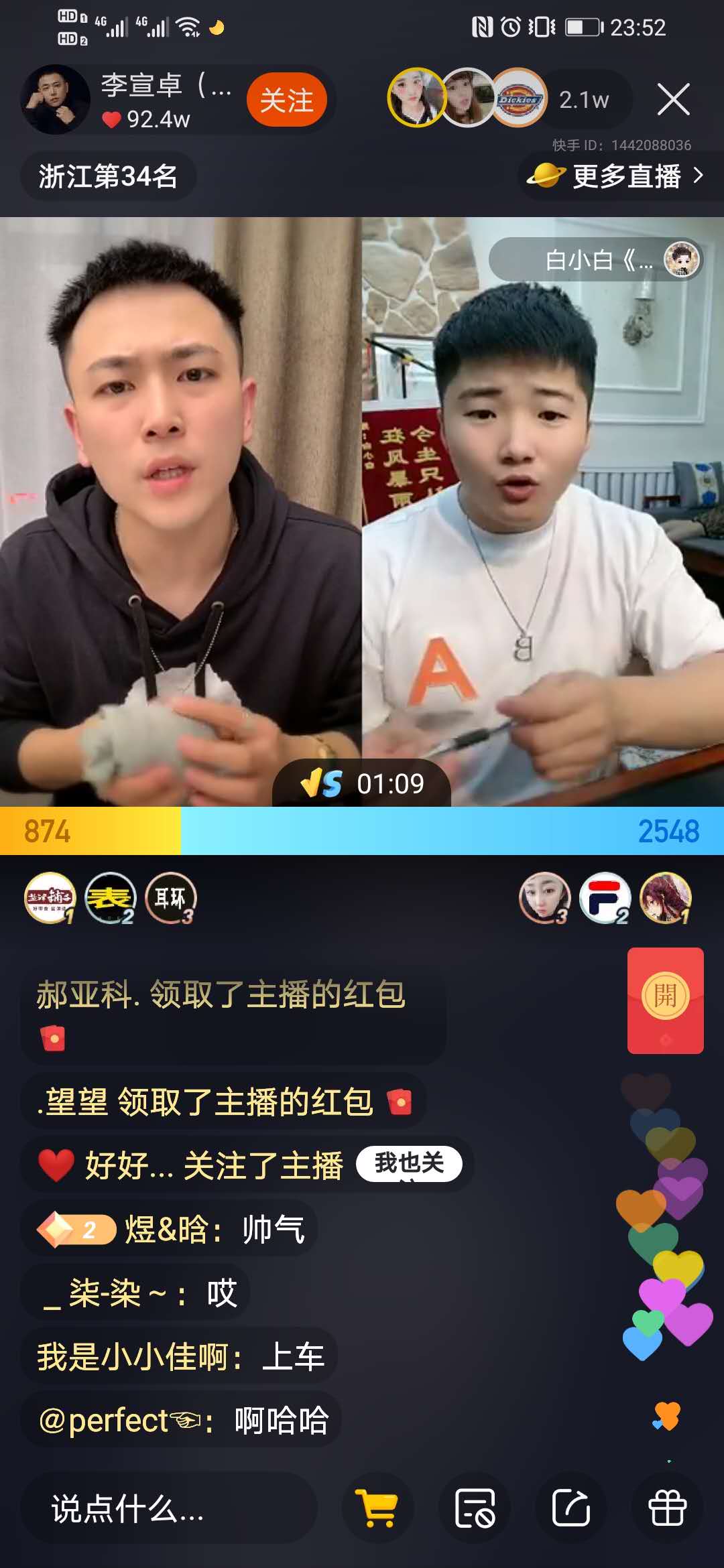Close the live stream
Screen dimensions: 724x1568
coord(673,100)
